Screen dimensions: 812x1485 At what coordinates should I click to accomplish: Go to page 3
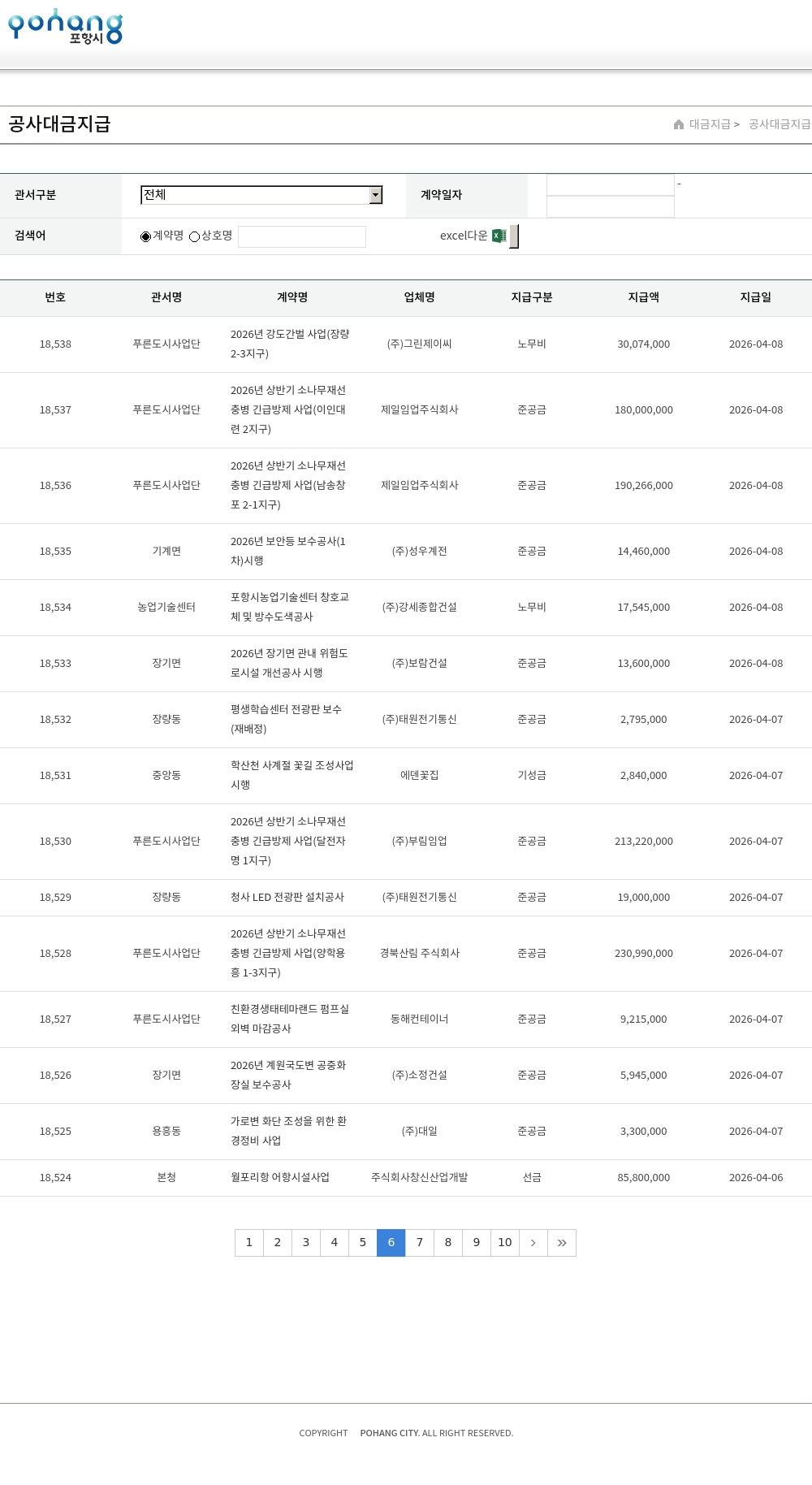click(x=306, y=1242)
